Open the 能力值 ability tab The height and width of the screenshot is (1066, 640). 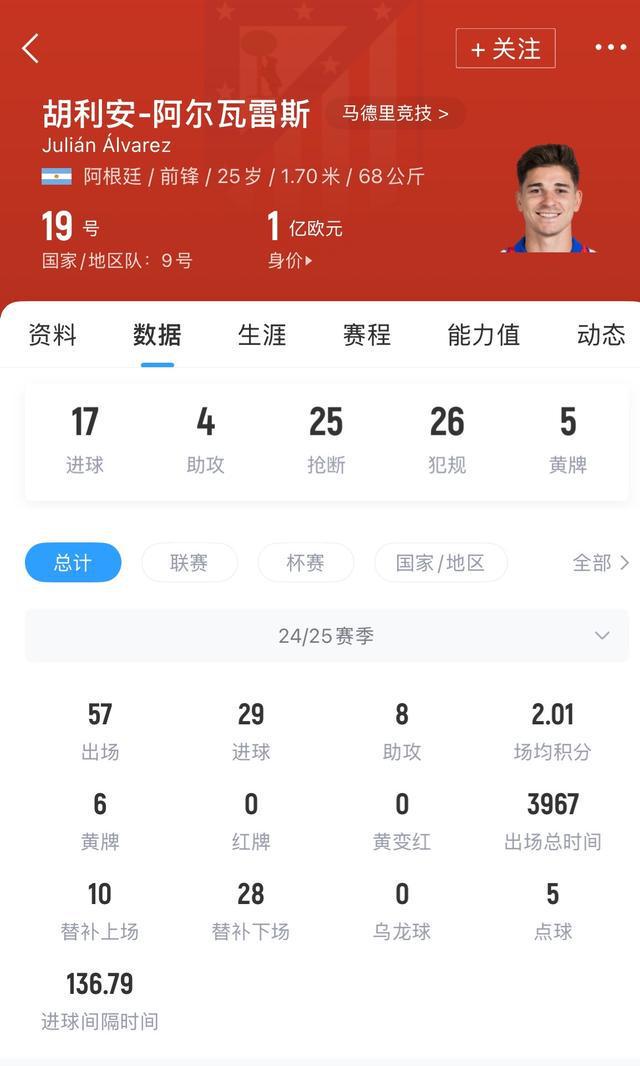point(483,335)
